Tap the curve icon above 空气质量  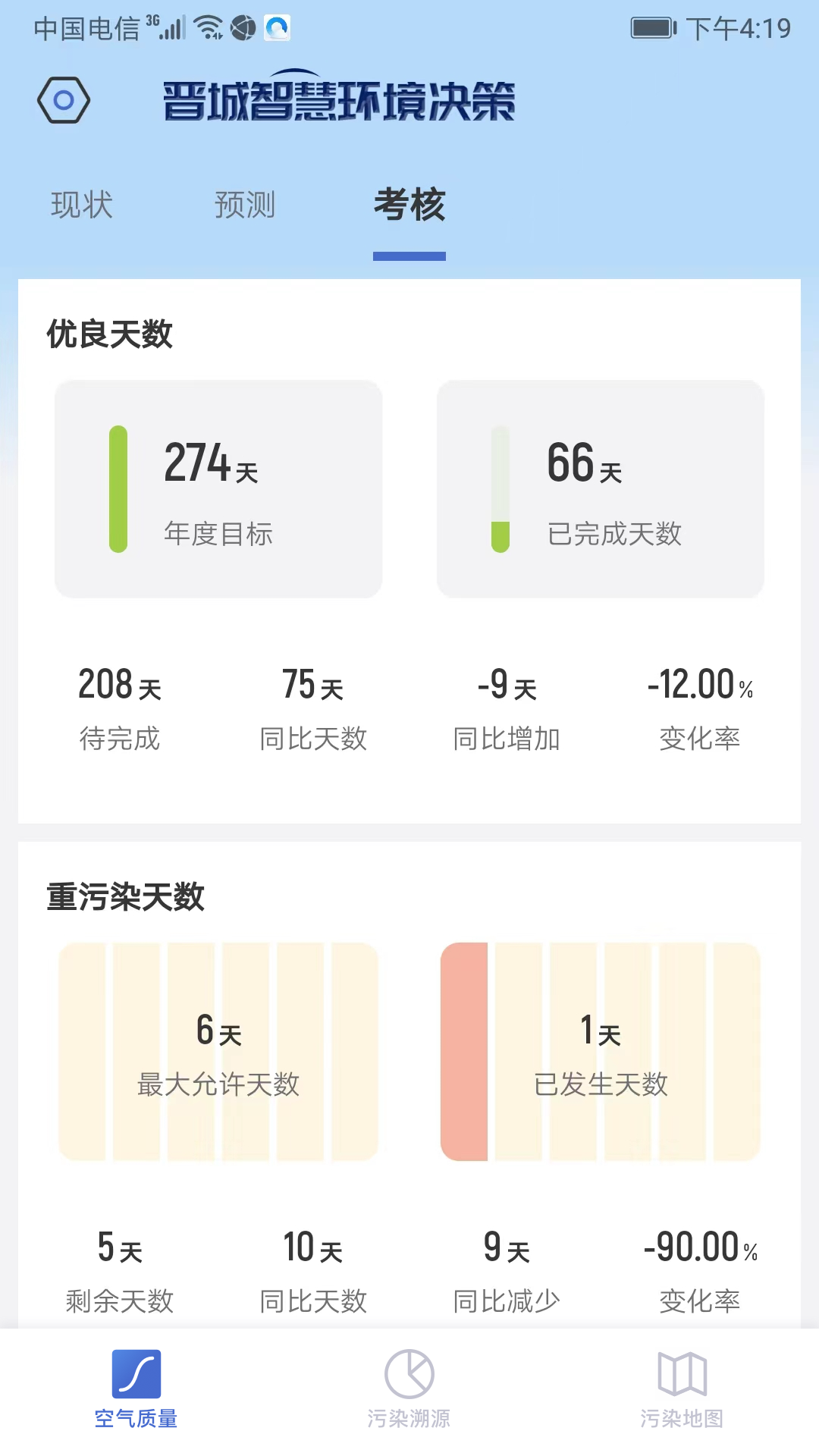135,1373
